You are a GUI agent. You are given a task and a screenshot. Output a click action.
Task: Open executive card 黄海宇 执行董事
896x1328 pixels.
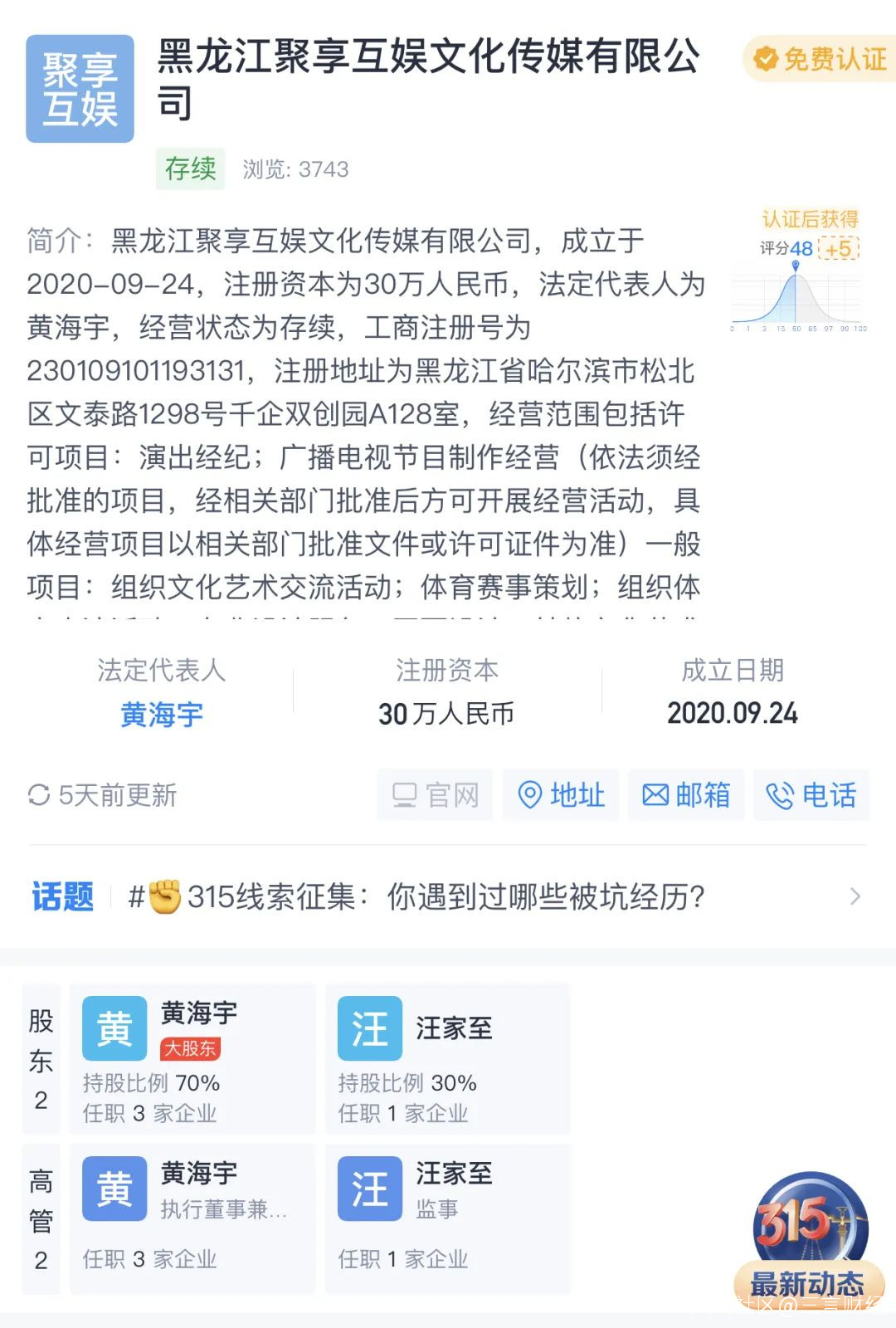pos(192,1218)
